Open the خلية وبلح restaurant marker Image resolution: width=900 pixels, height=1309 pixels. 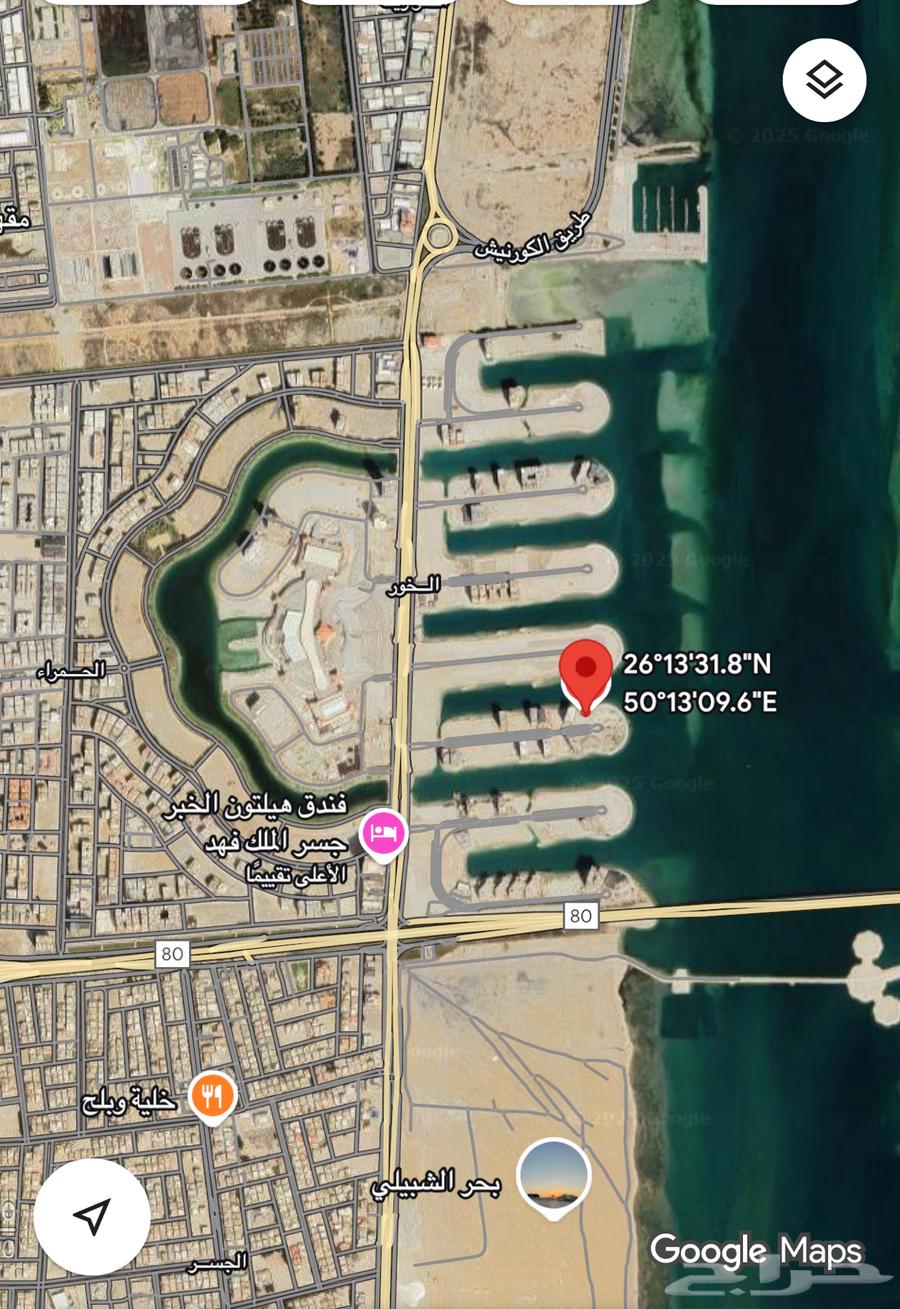click(x=211, y=1097)
